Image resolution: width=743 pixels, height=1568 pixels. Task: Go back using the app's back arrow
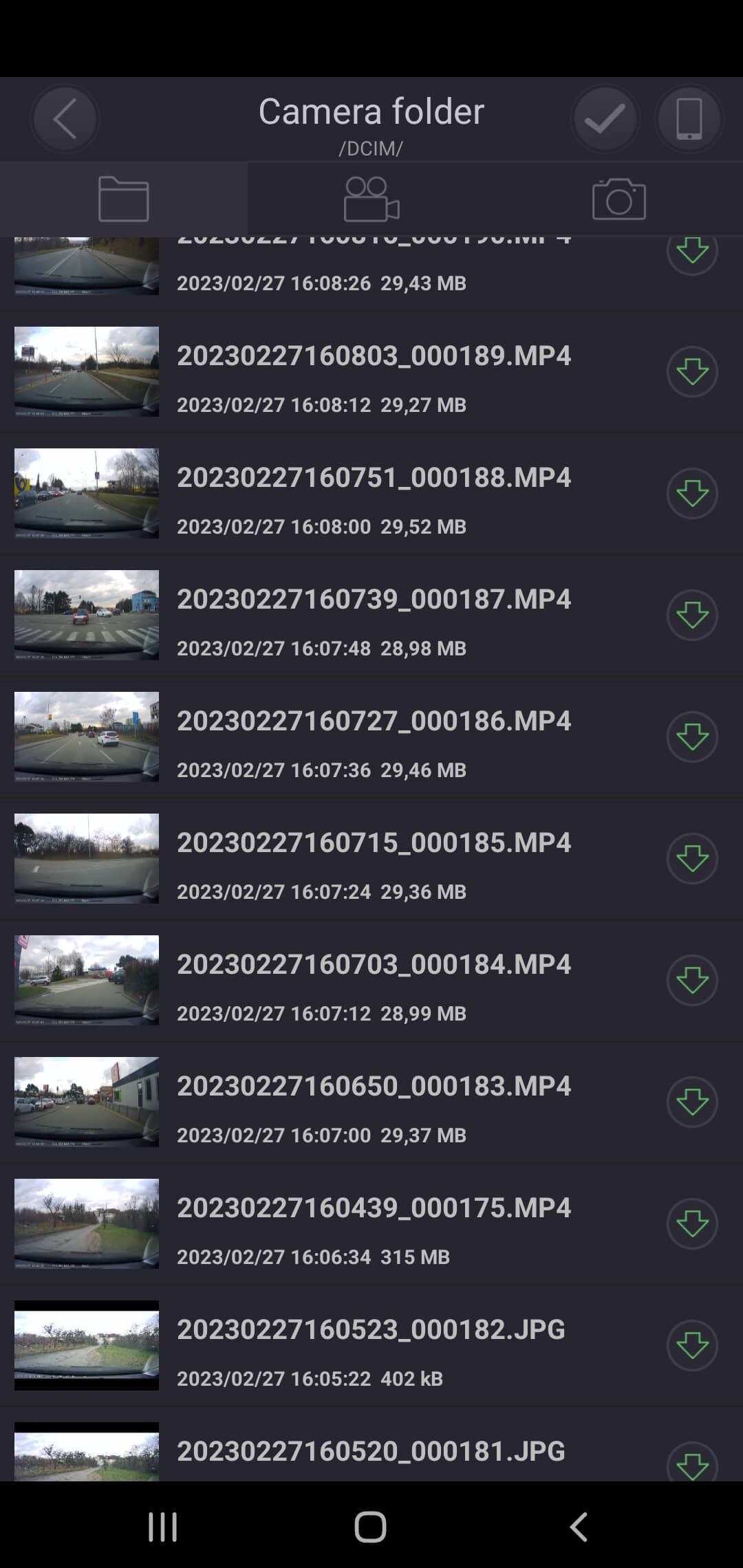point(65,119)
